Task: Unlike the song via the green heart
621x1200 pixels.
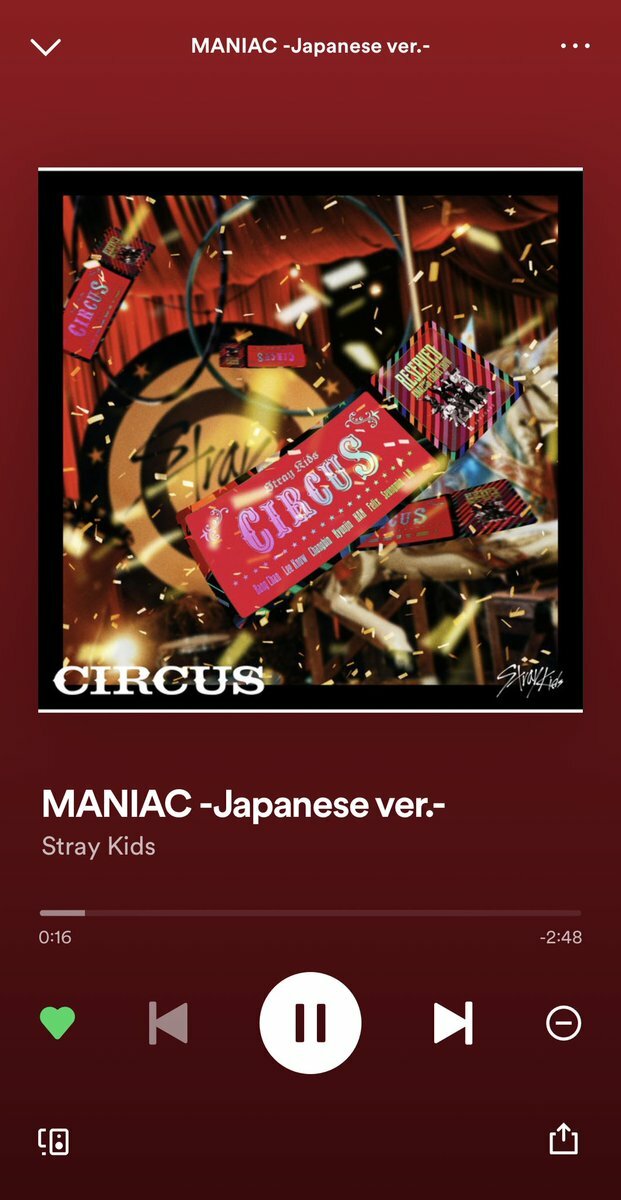Action: 58,1022
